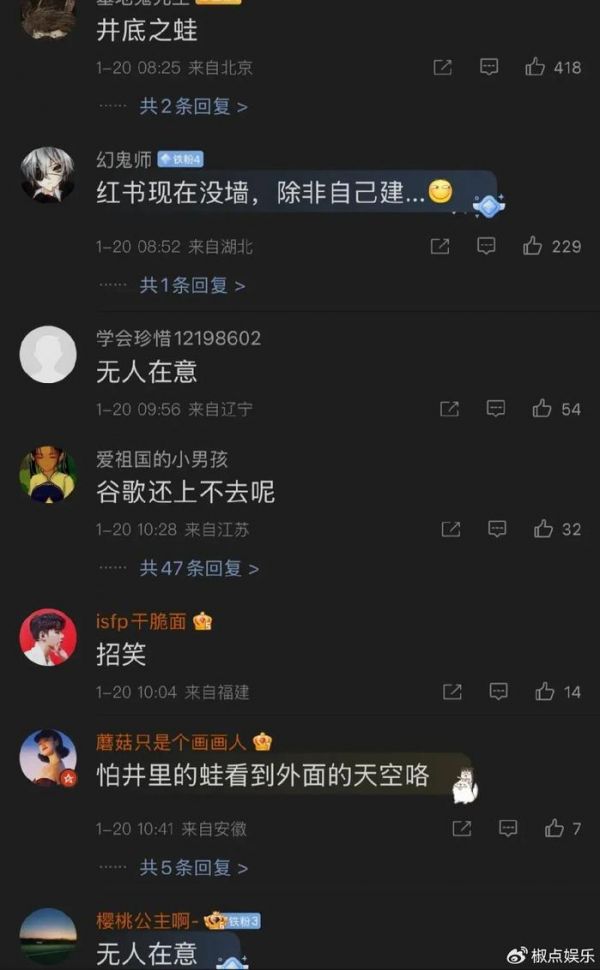Image resolution: width=600 pixels, height=970 pixels.
Task: Expand 共5条回复 replies
Action: click(x=193, y=867)
